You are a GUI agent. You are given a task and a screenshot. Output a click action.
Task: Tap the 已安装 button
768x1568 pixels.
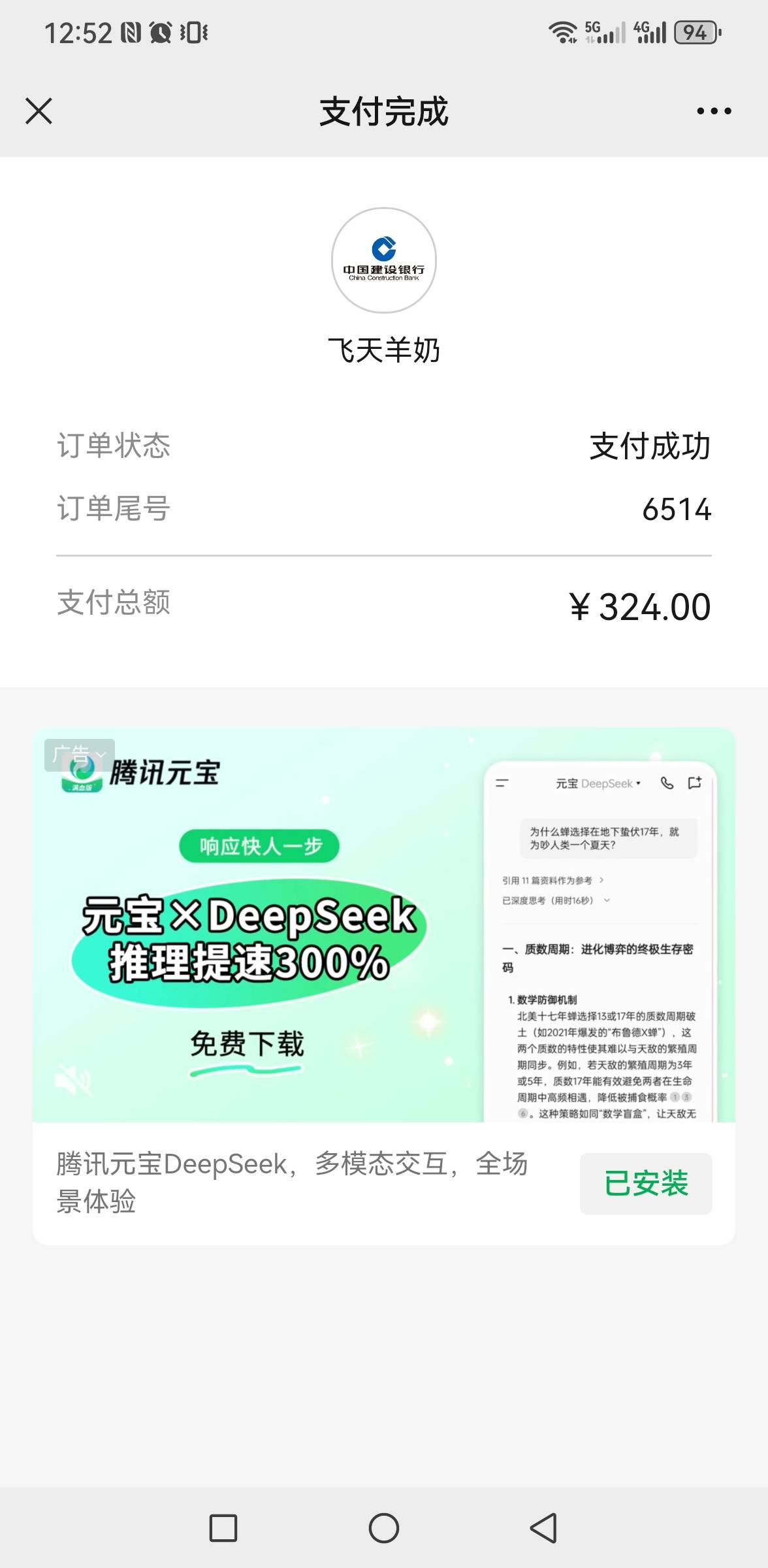(x=645, y=1183)
